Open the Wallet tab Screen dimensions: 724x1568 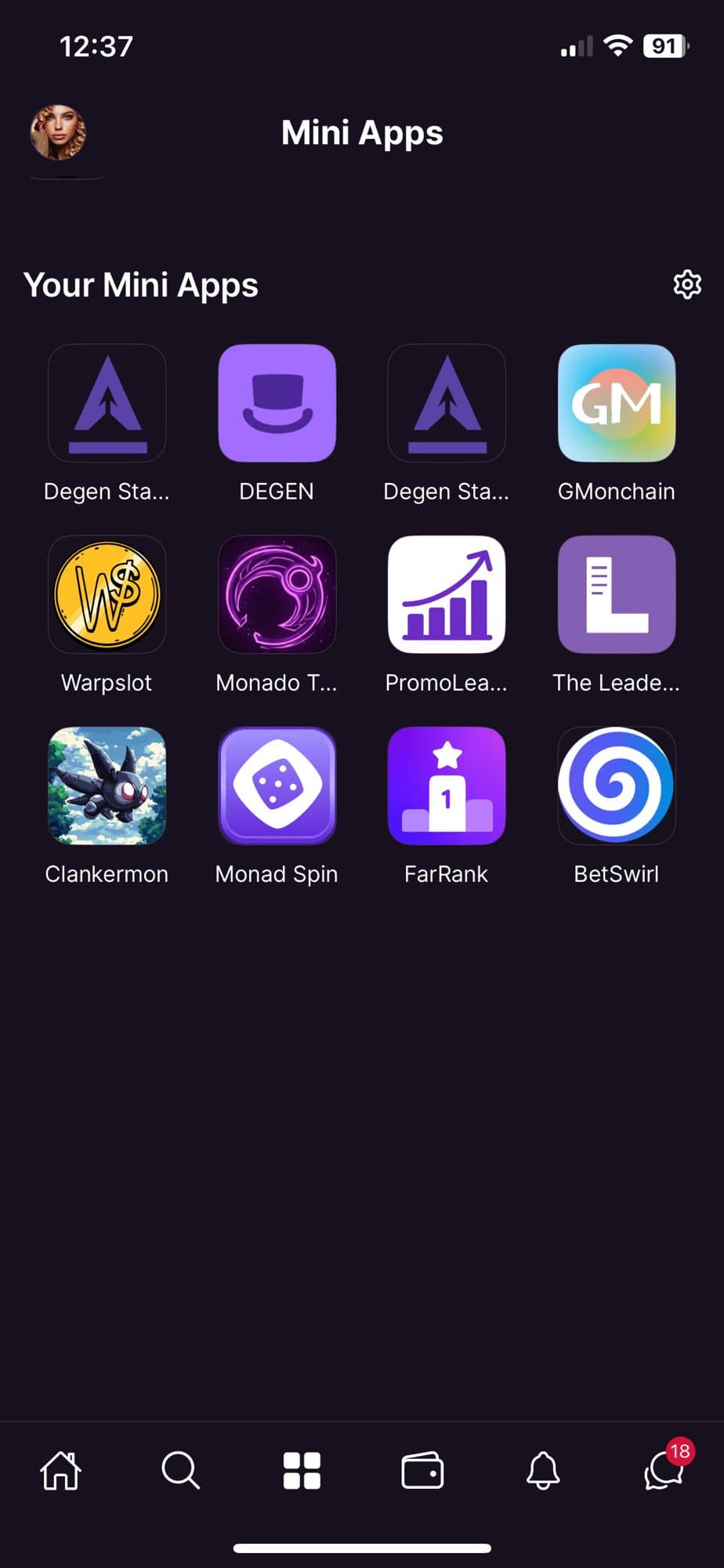[x=422, y=1470]
